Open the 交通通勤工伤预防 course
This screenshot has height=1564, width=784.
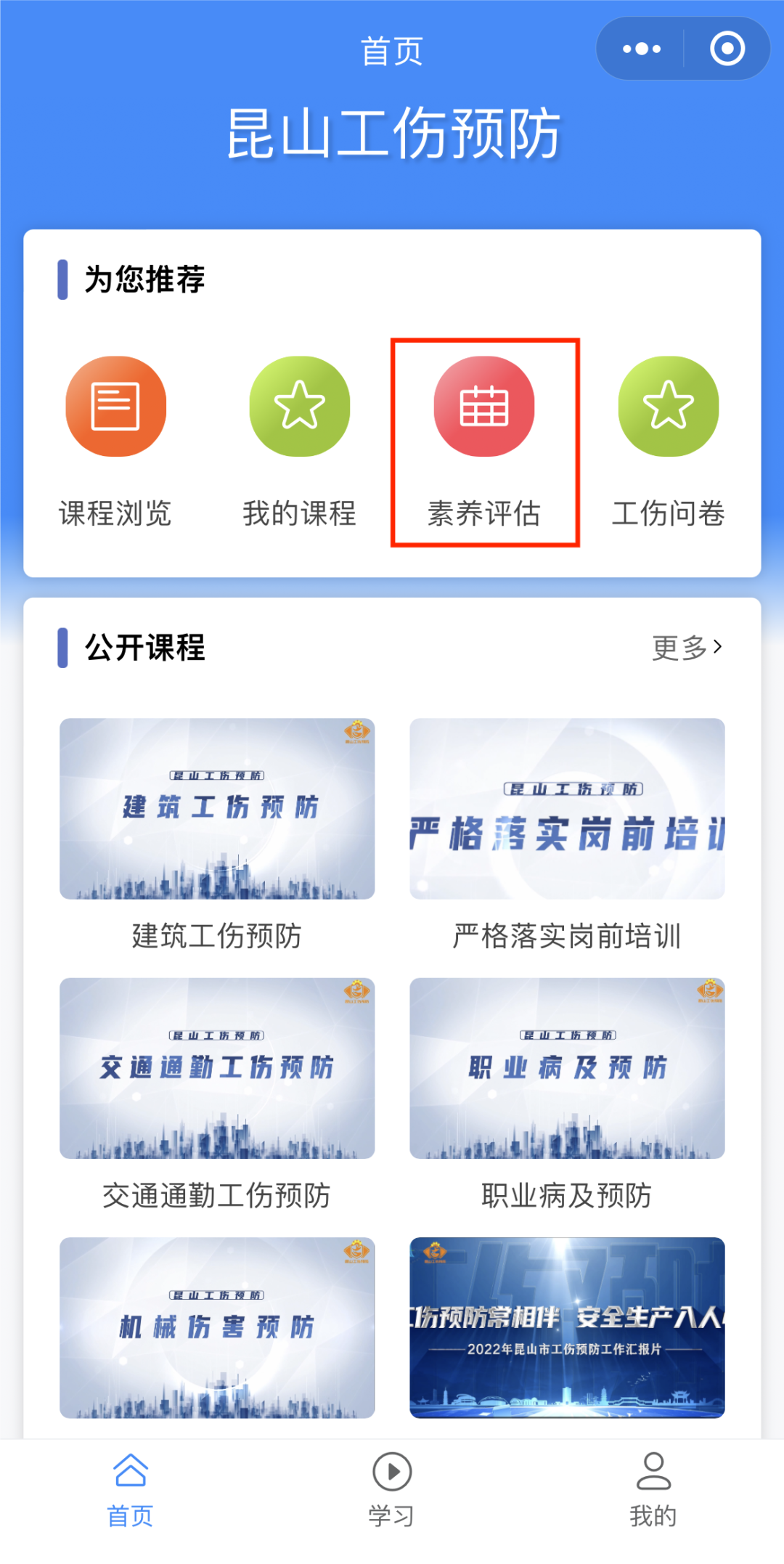217,1068
